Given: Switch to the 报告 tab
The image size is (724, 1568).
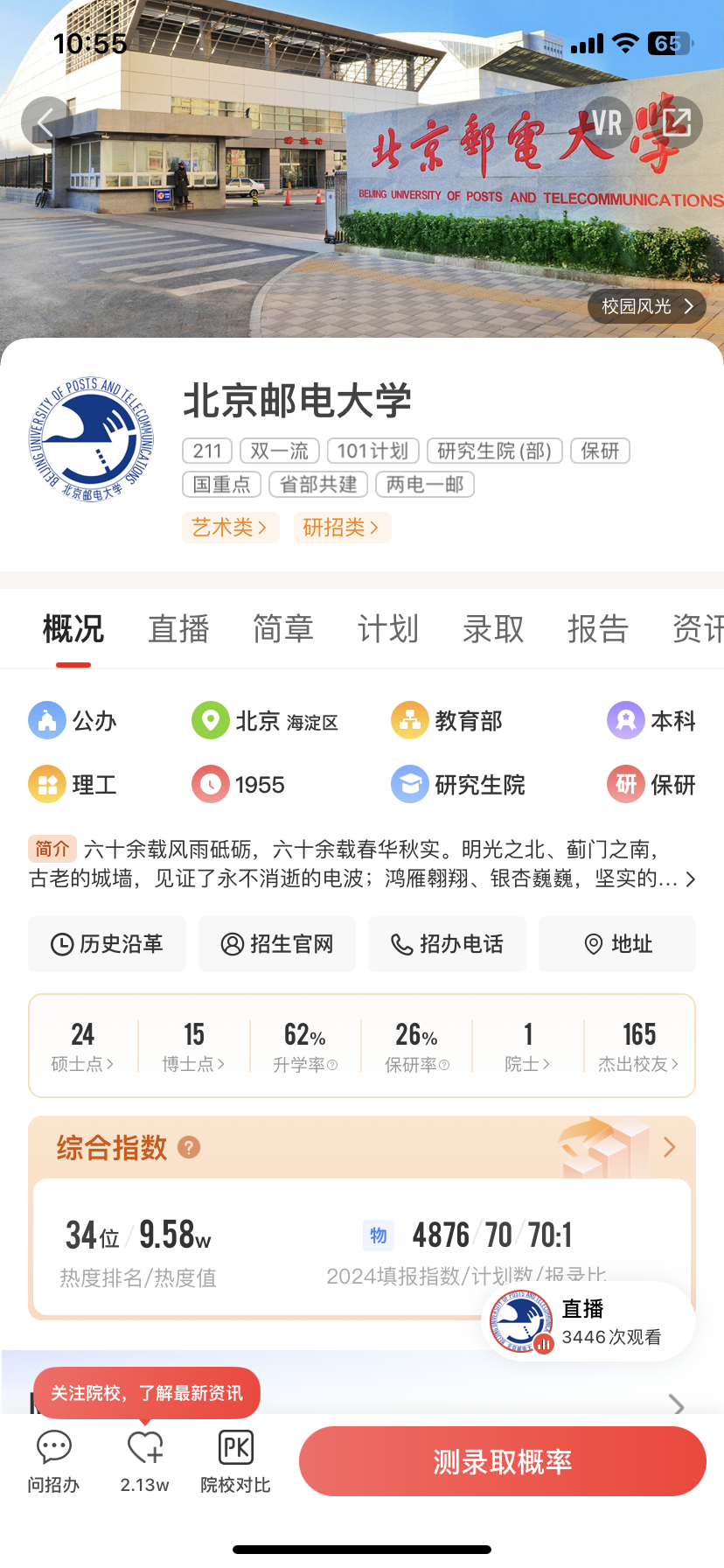Looking at the screenshot, I should (x=598, y=628).
